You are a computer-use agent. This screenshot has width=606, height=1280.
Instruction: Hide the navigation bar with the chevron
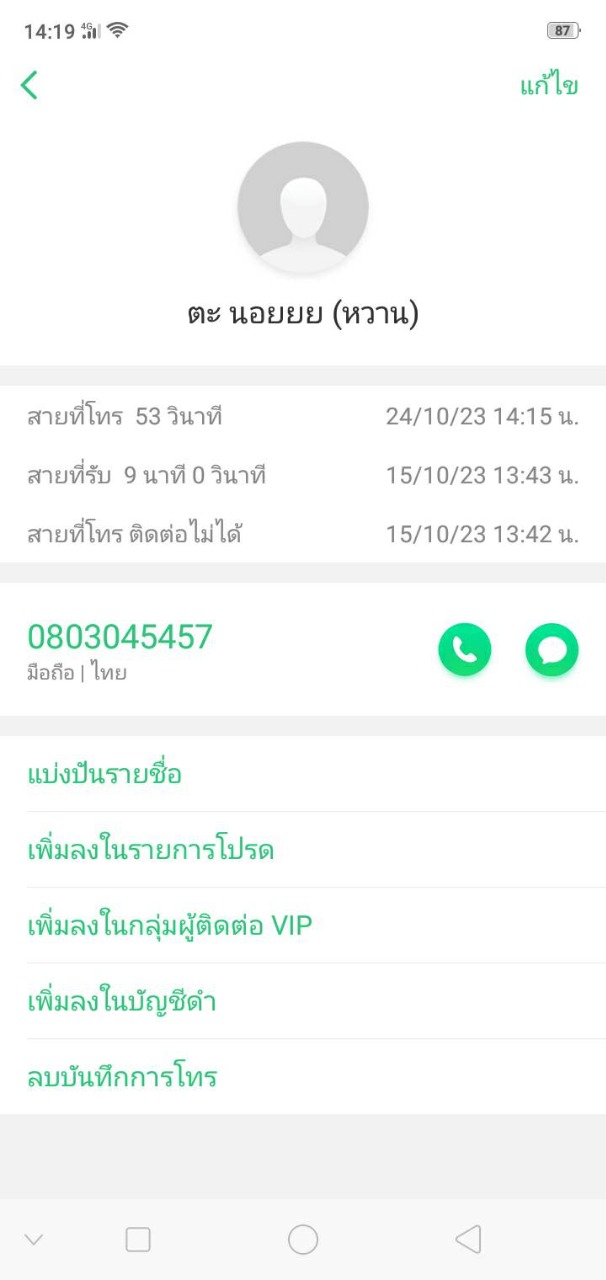[34, 1240]
